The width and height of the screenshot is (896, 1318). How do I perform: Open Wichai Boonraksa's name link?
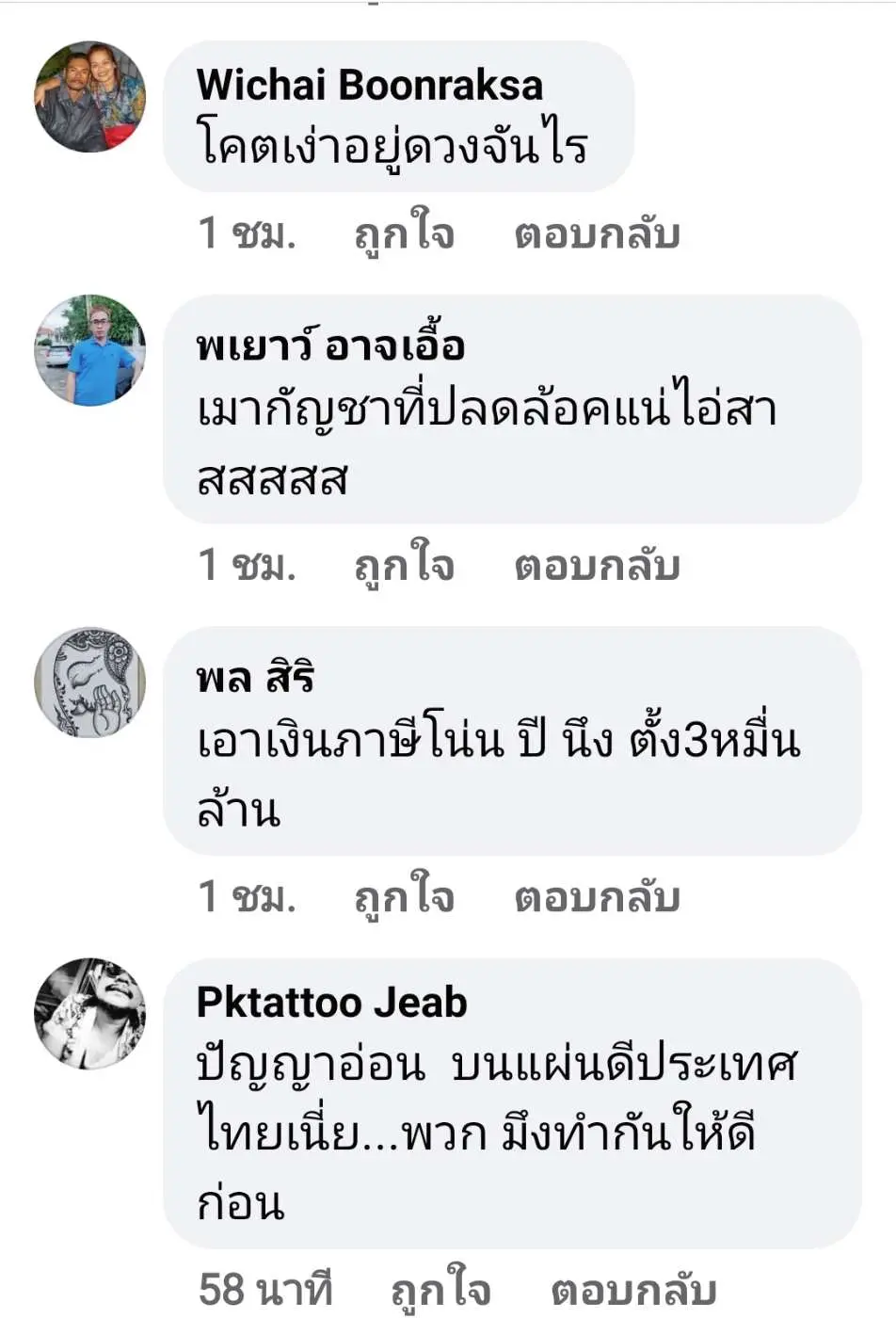[369, 85]
